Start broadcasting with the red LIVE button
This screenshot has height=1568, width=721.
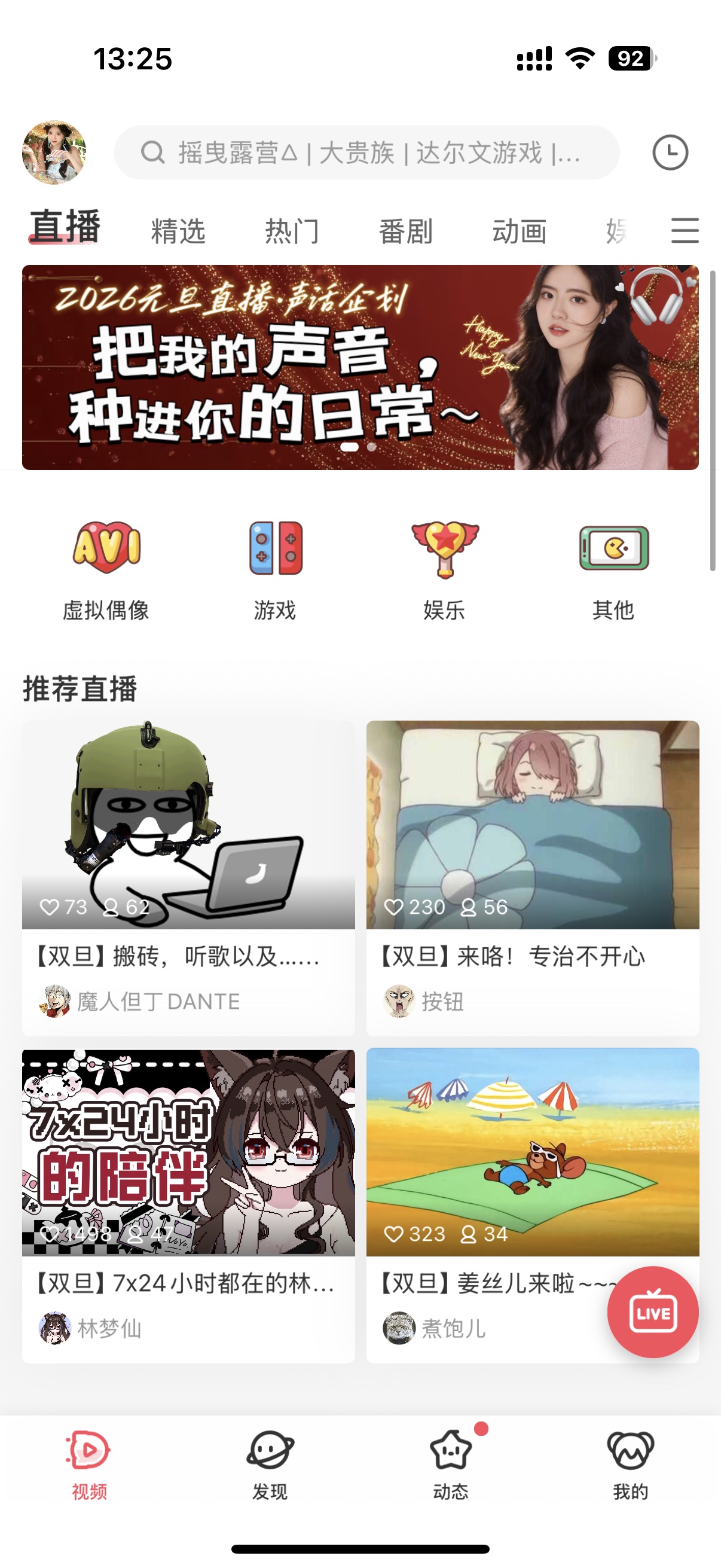pos(652,1312)
